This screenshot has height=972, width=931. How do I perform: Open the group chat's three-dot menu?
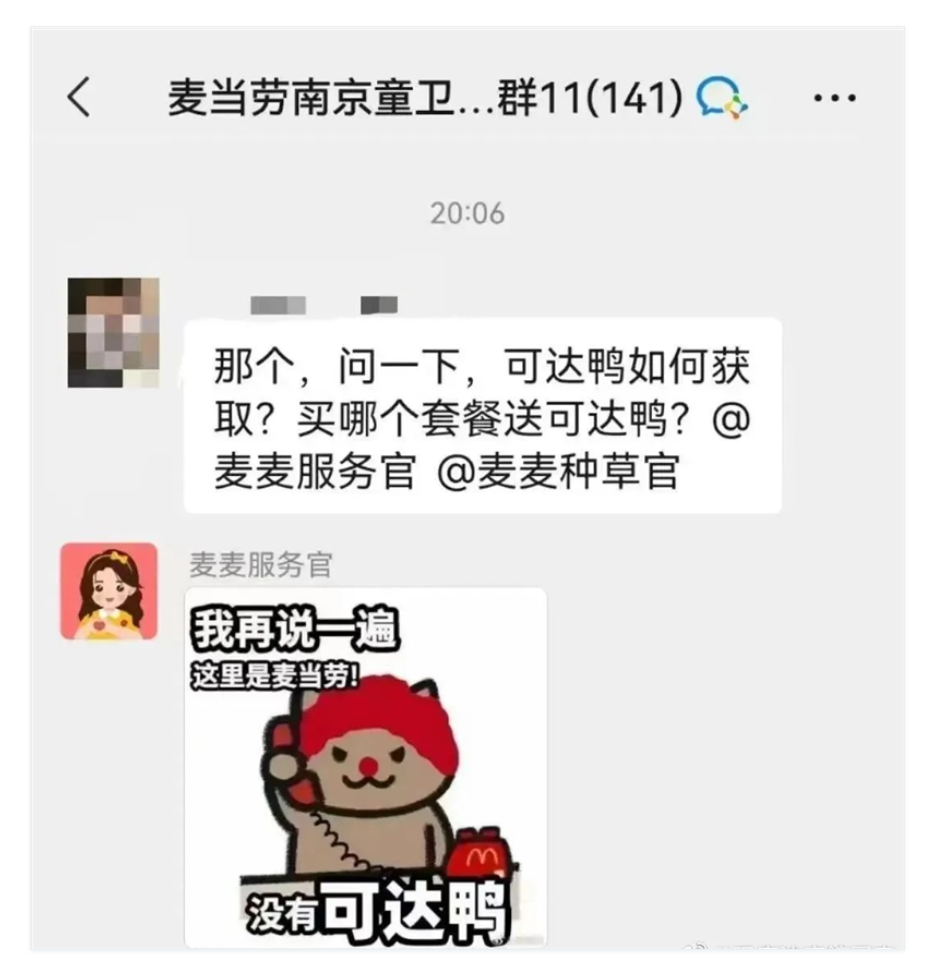(x=833, y=98)
